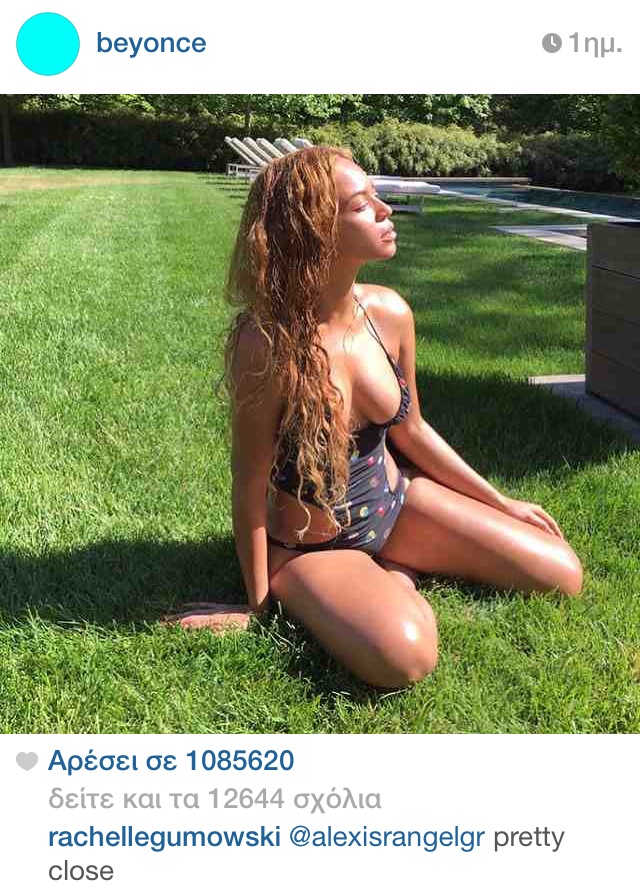Open the beyonce profile avatar

[47, 44]
